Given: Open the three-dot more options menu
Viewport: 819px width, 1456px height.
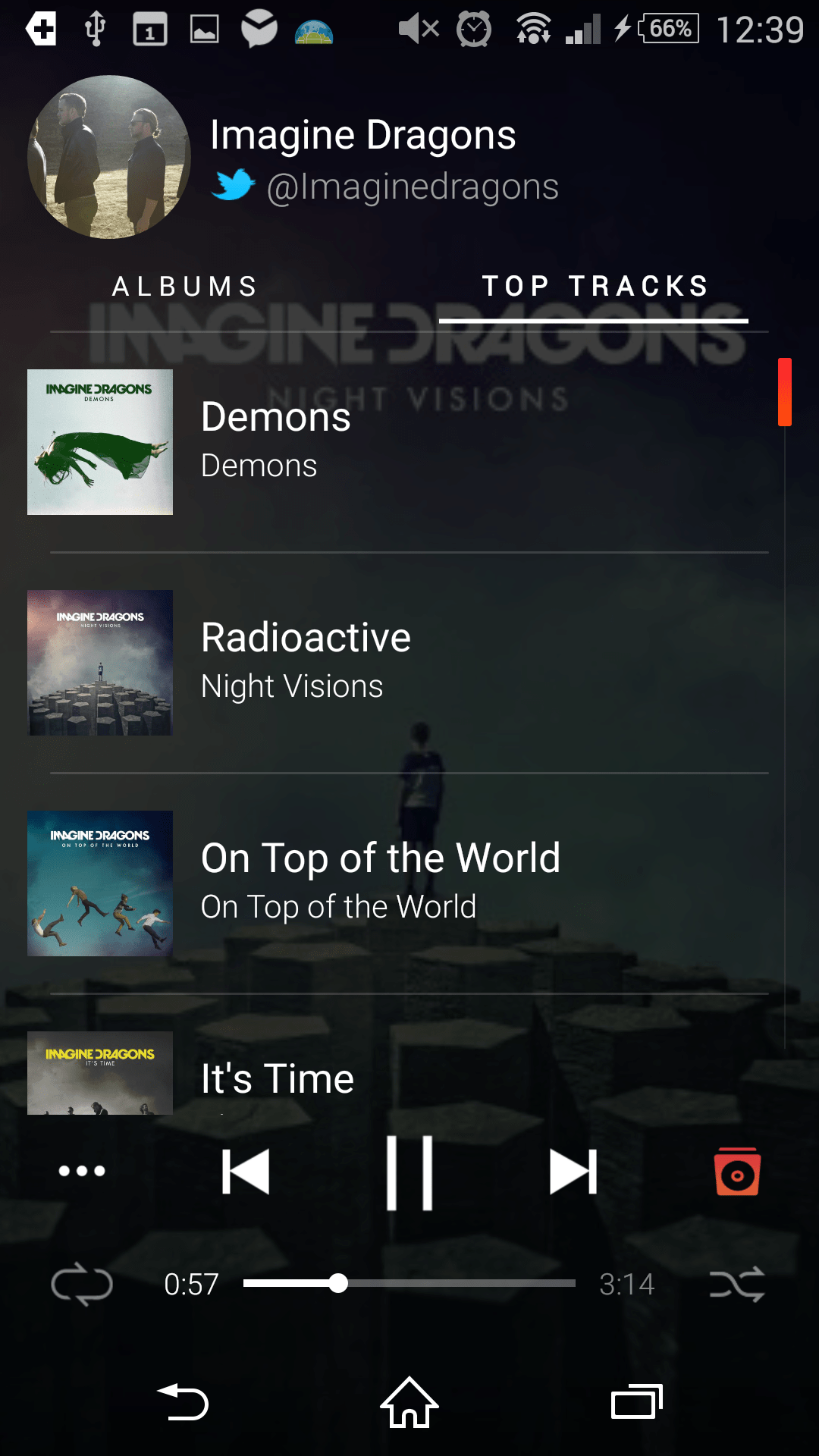Looking at the screenshot, I should click(x=82, y=1171).
